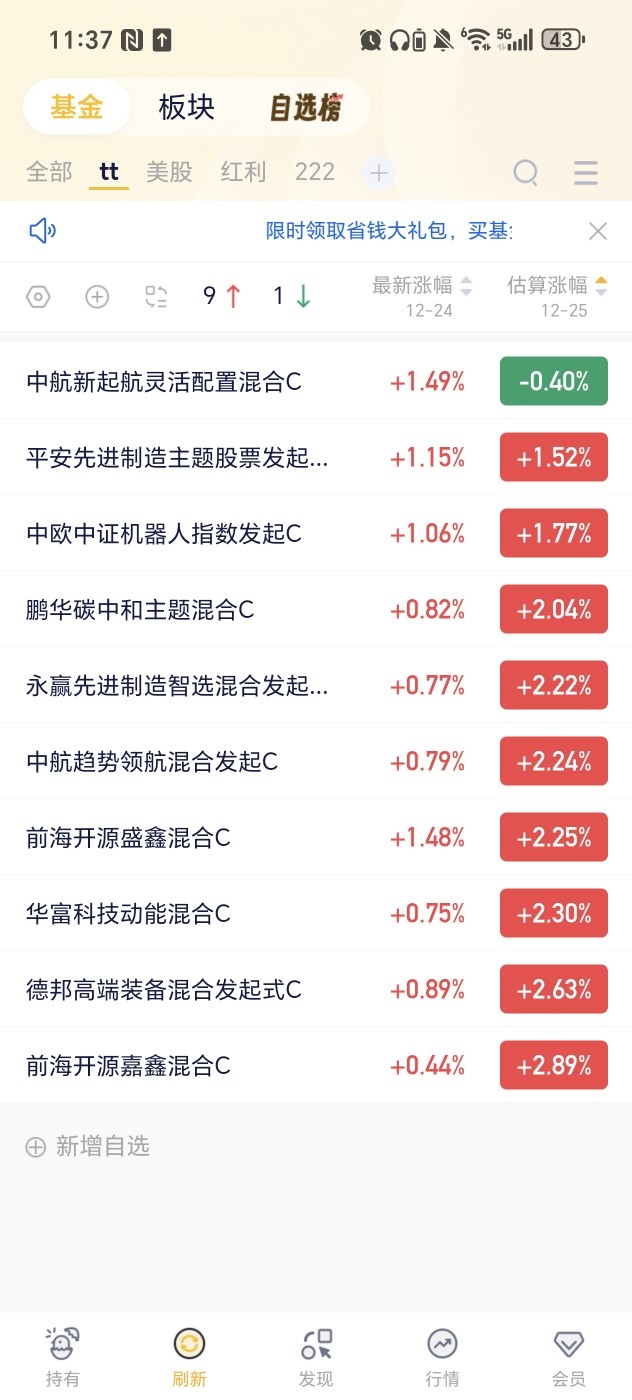
Task: Open the hamburger menu icon
Action: pyautogui.click(x=586, y=172)
